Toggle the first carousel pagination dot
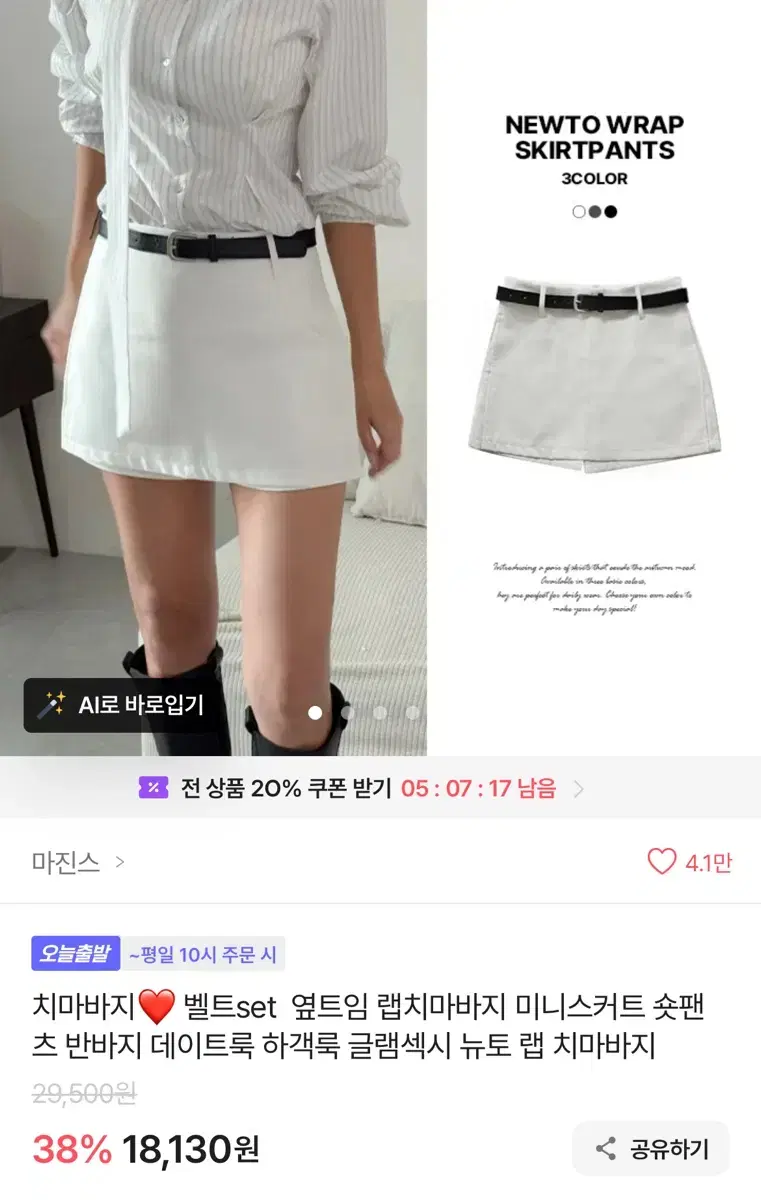761x1200 pixels. tap(313, 713)
